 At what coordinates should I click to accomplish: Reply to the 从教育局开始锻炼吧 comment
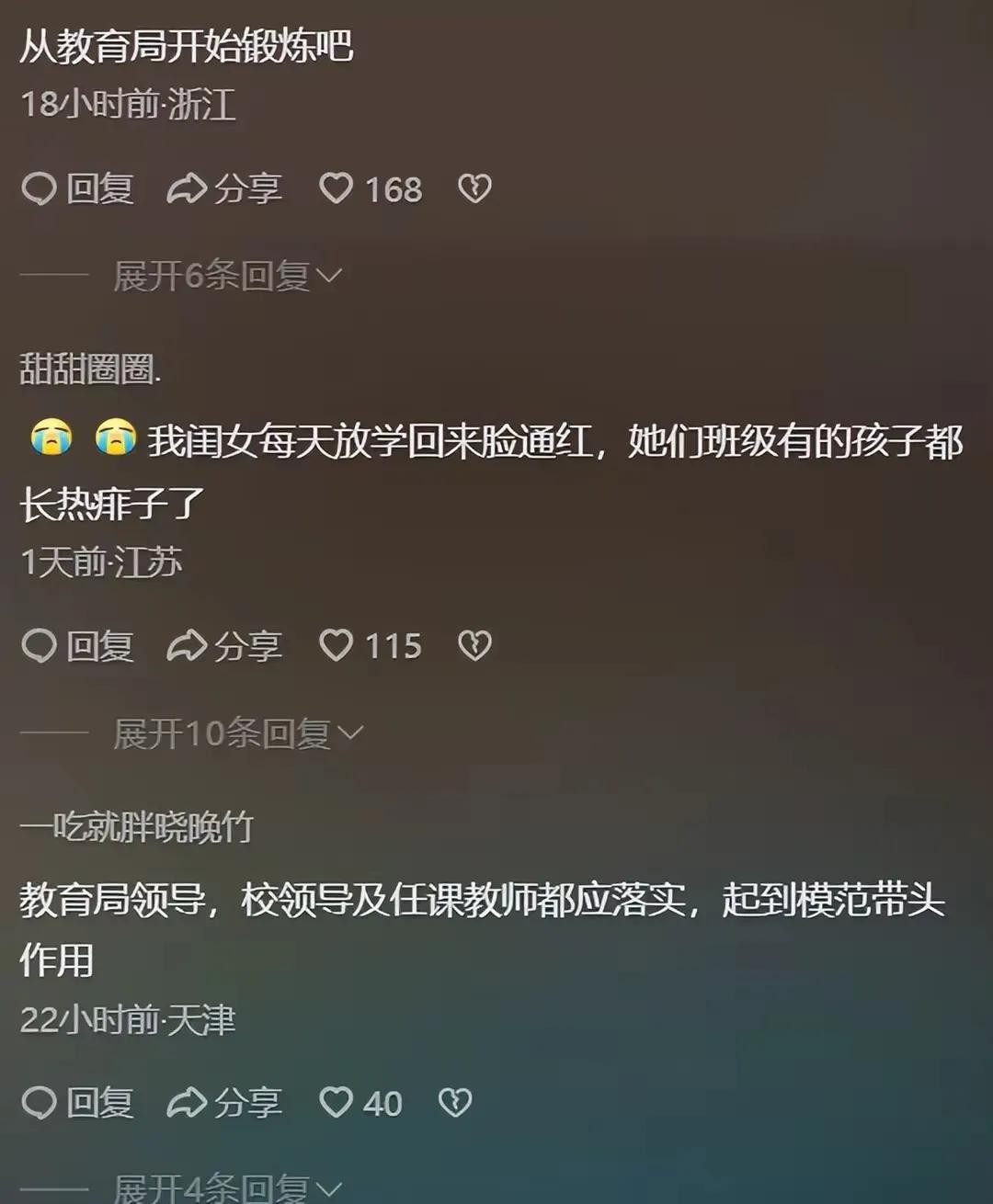tap(77, 189)
